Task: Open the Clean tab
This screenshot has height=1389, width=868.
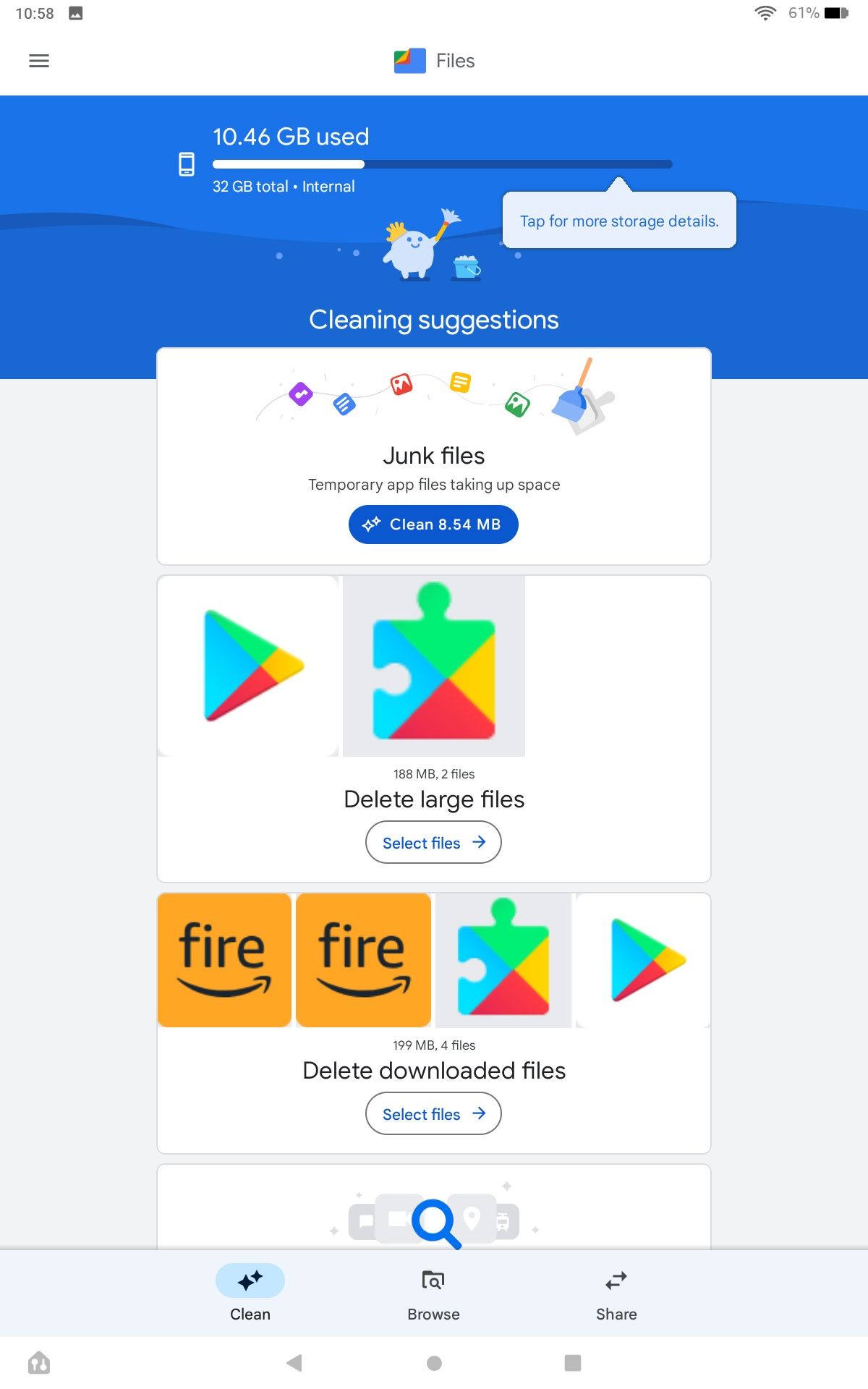Action: pos(250,1294)
